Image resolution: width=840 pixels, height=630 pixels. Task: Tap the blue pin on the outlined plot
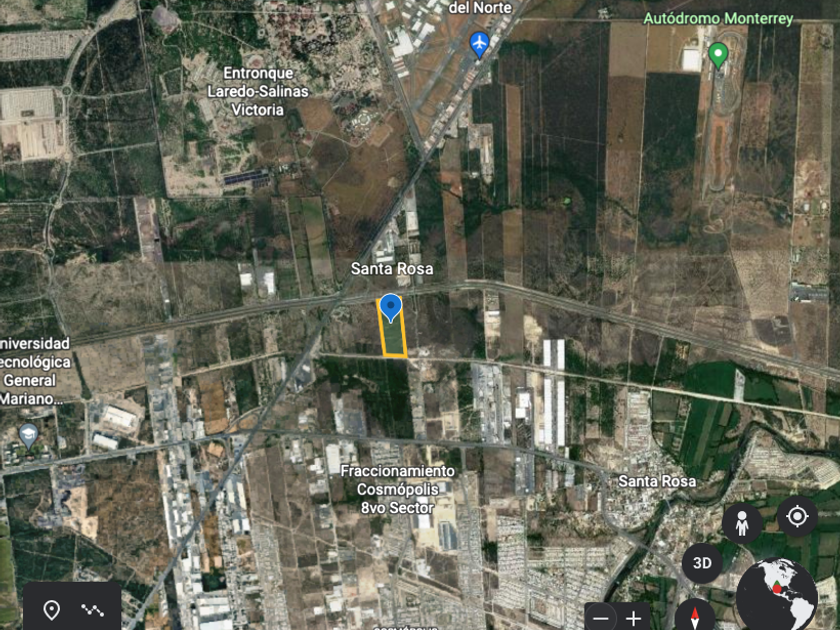(x=391, y=307)
